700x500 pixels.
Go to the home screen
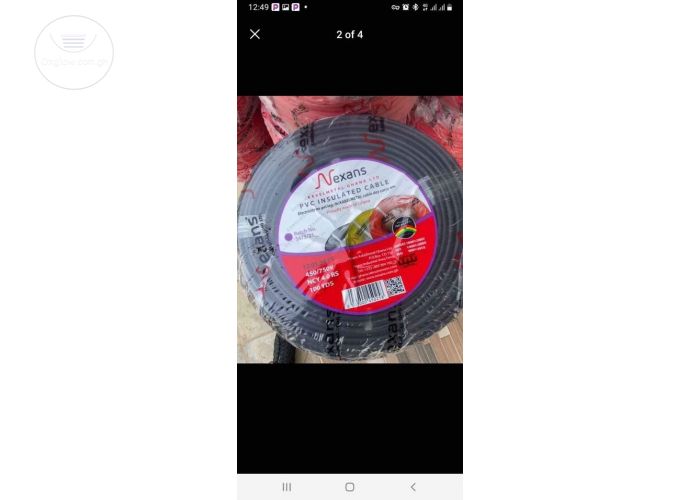click(x=349, y=487)
